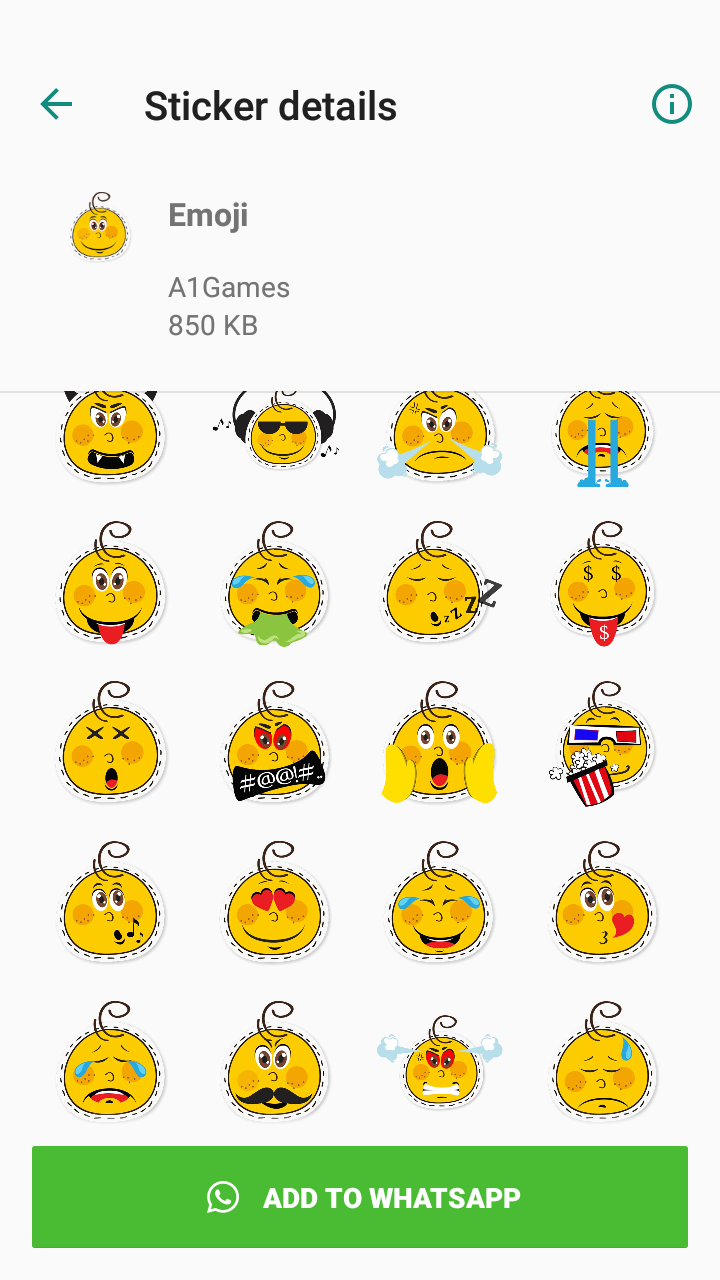The width and height of the screenshot is (720, 1280).
Task: Open the red-eyed steaming angry sticker
Action: (440, 1065)
